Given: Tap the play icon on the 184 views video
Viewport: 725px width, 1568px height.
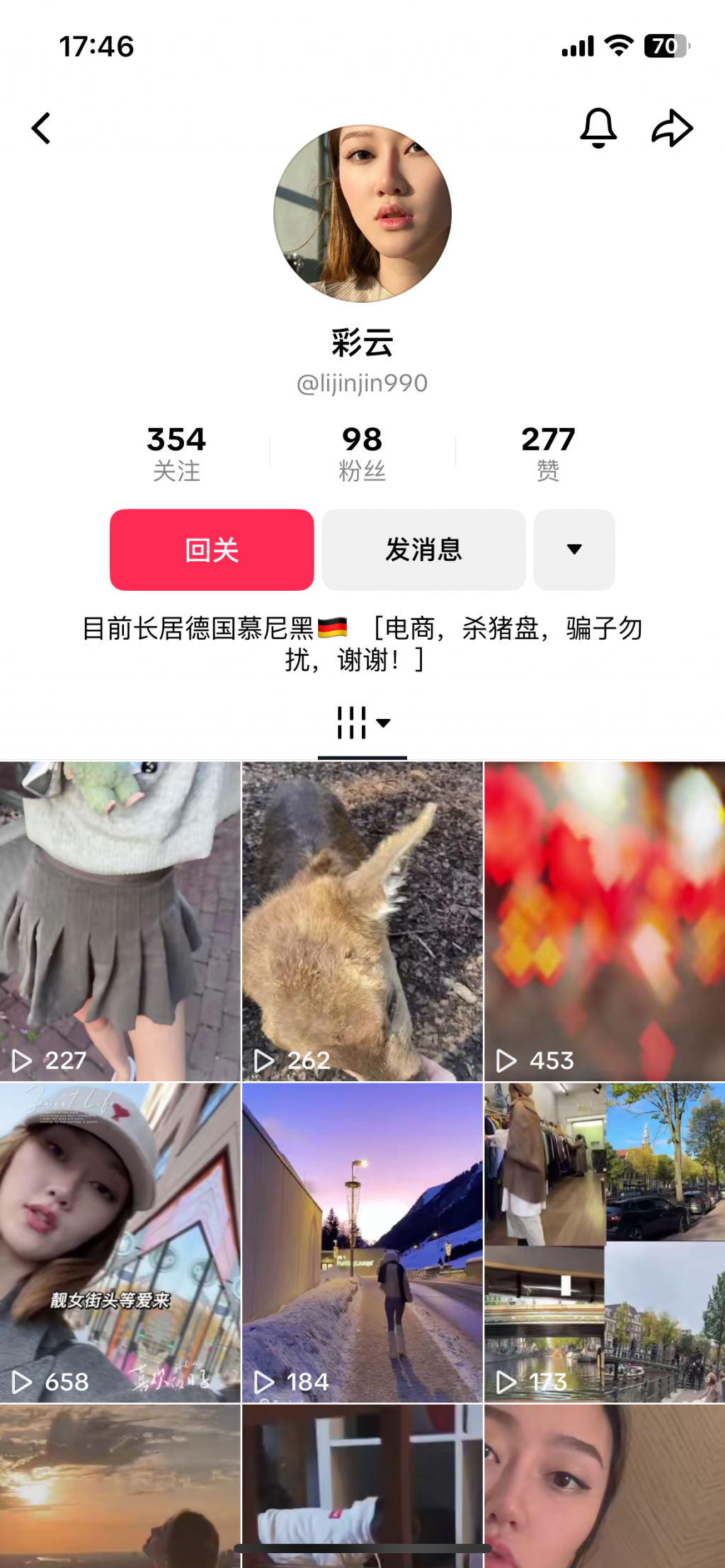Looking at the screenshot, I should (266, 1381).
